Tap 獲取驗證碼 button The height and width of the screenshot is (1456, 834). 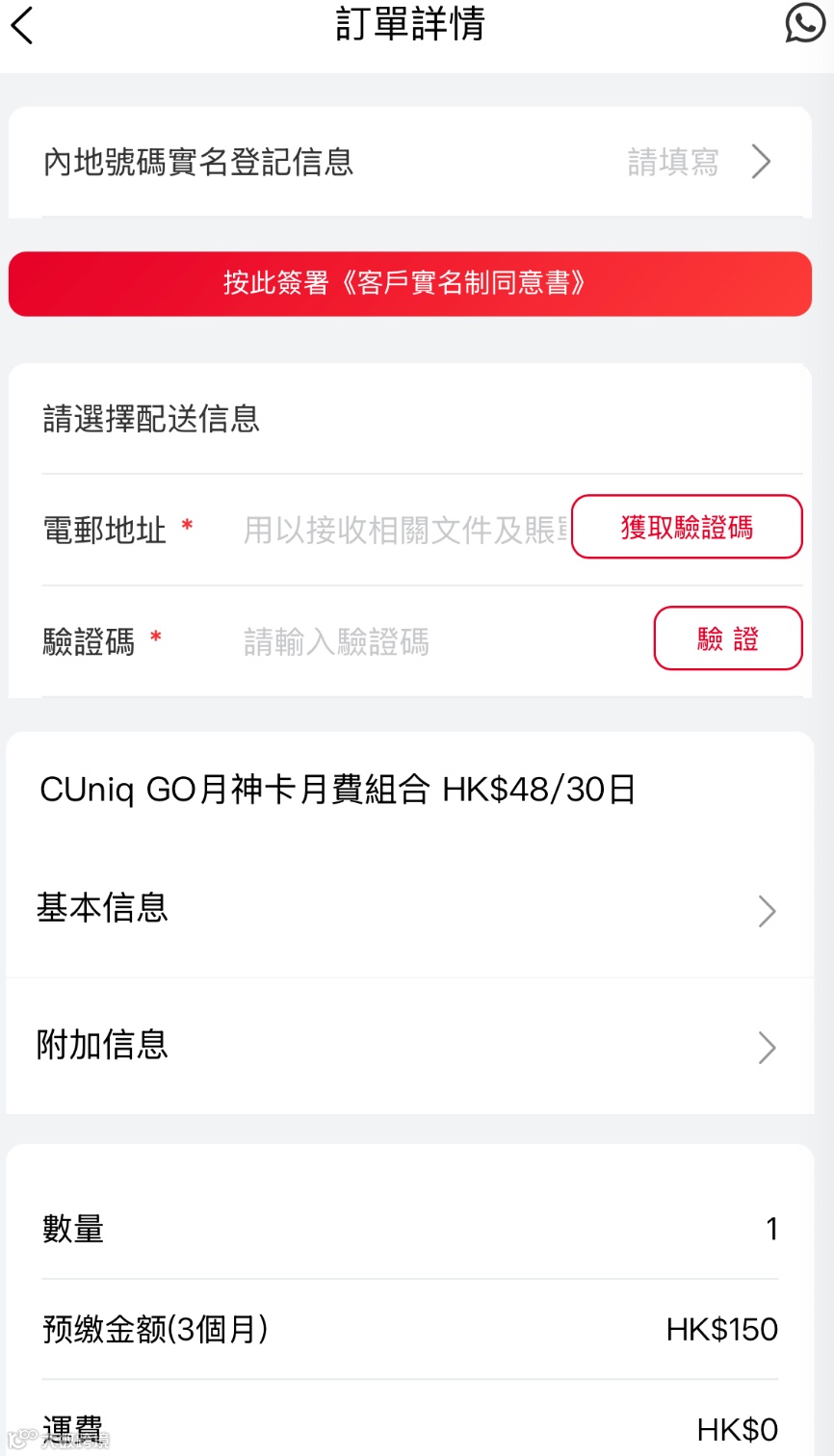pyautogui.click(x=686, y=527)
